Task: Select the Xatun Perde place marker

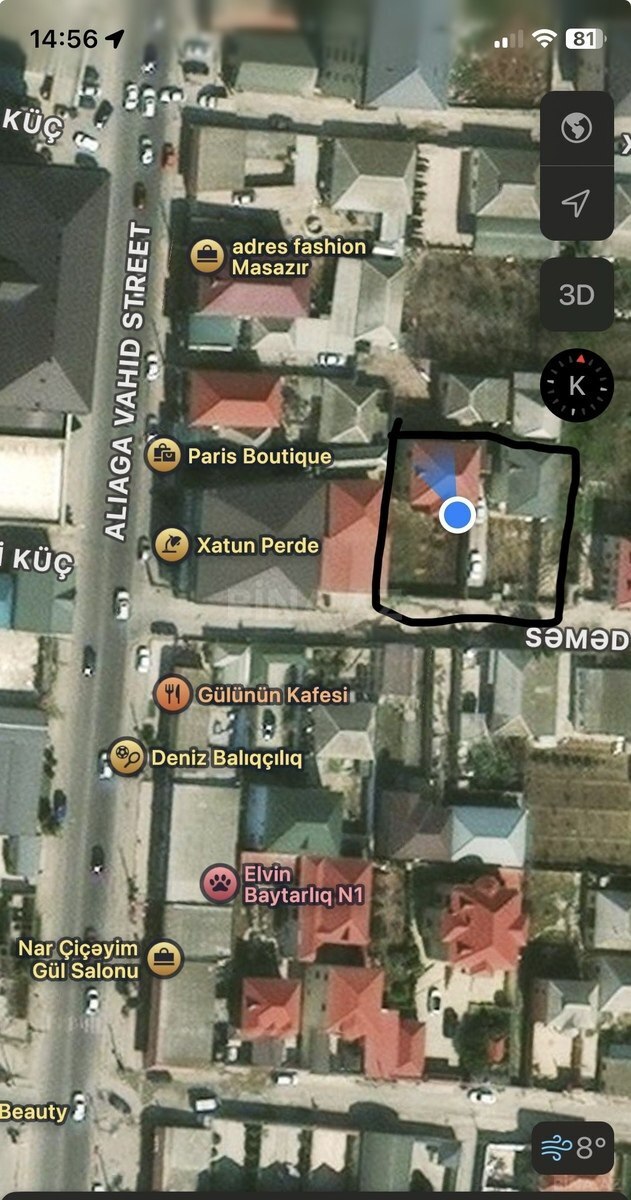Action: pyautogui.click(x=173, y=545)
